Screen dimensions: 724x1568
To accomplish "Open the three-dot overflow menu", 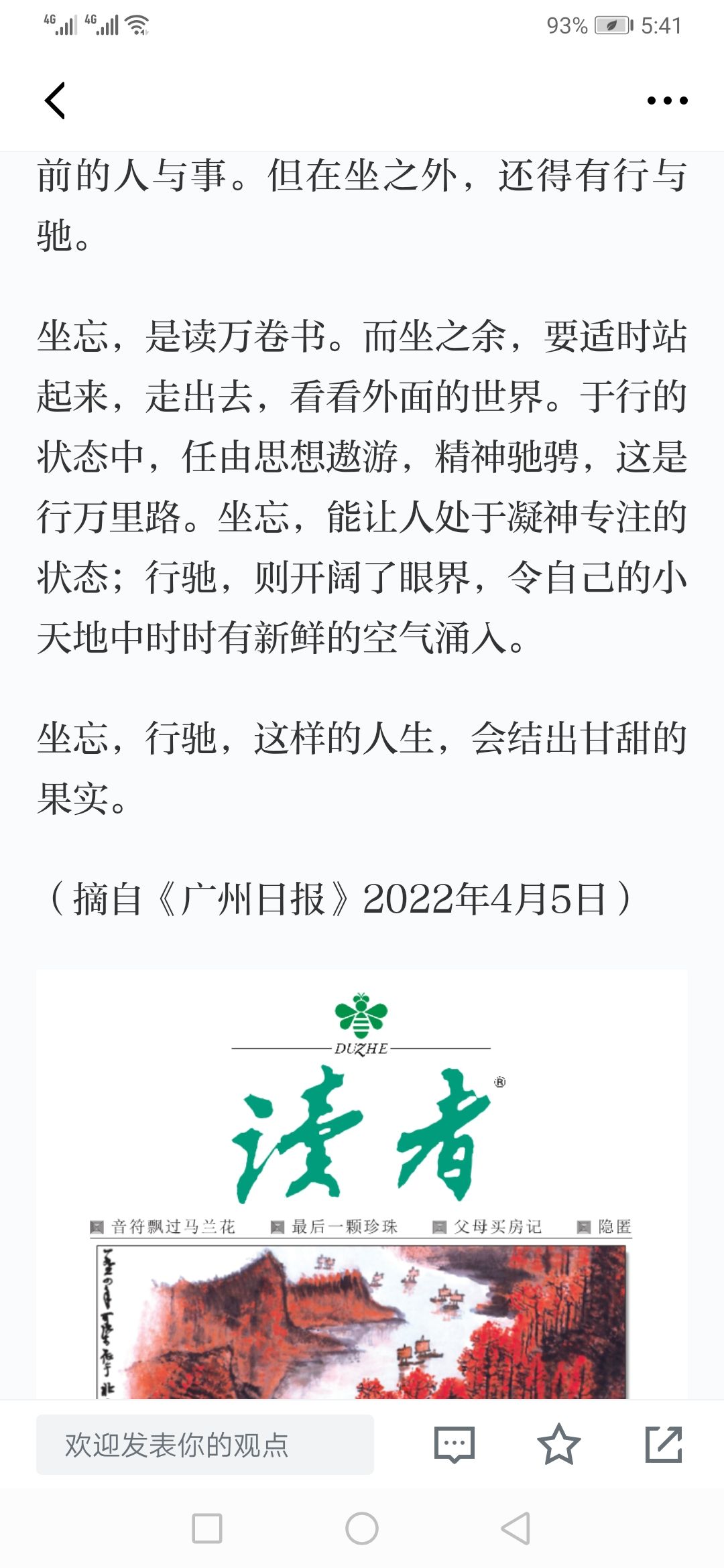I will coord(667,101).
